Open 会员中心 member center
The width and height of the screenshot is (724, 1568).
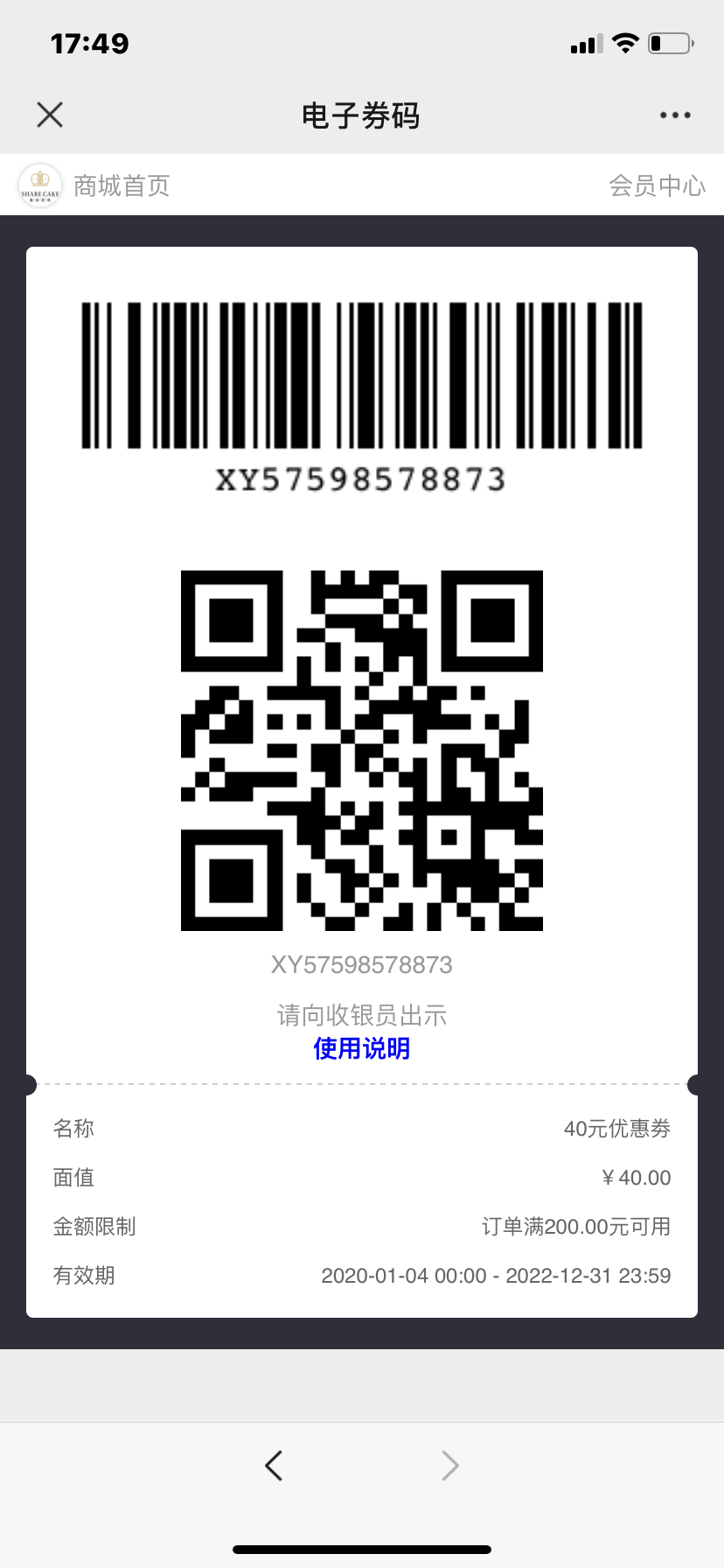[x=657, y=185]
